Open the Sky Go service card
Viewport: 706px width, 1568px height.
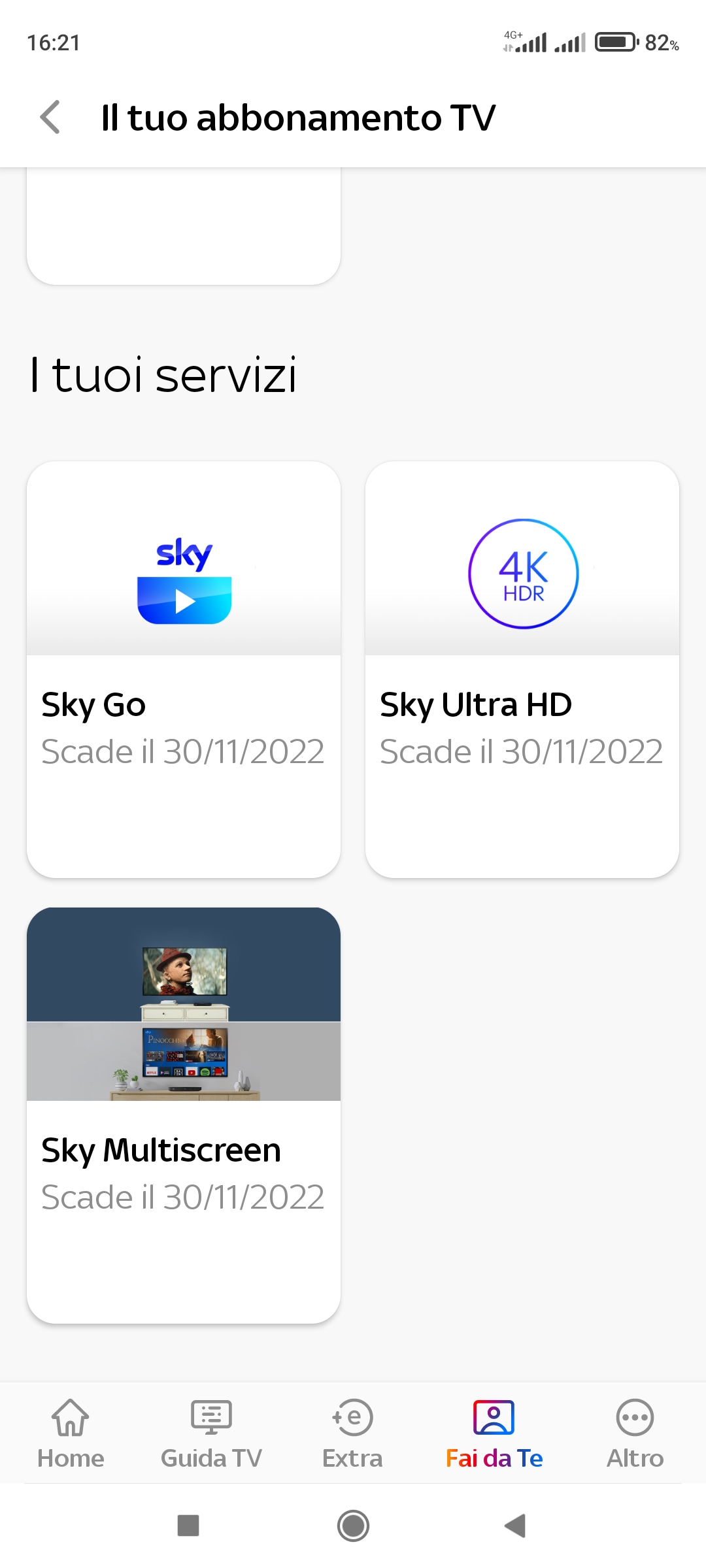coord(184,670)
